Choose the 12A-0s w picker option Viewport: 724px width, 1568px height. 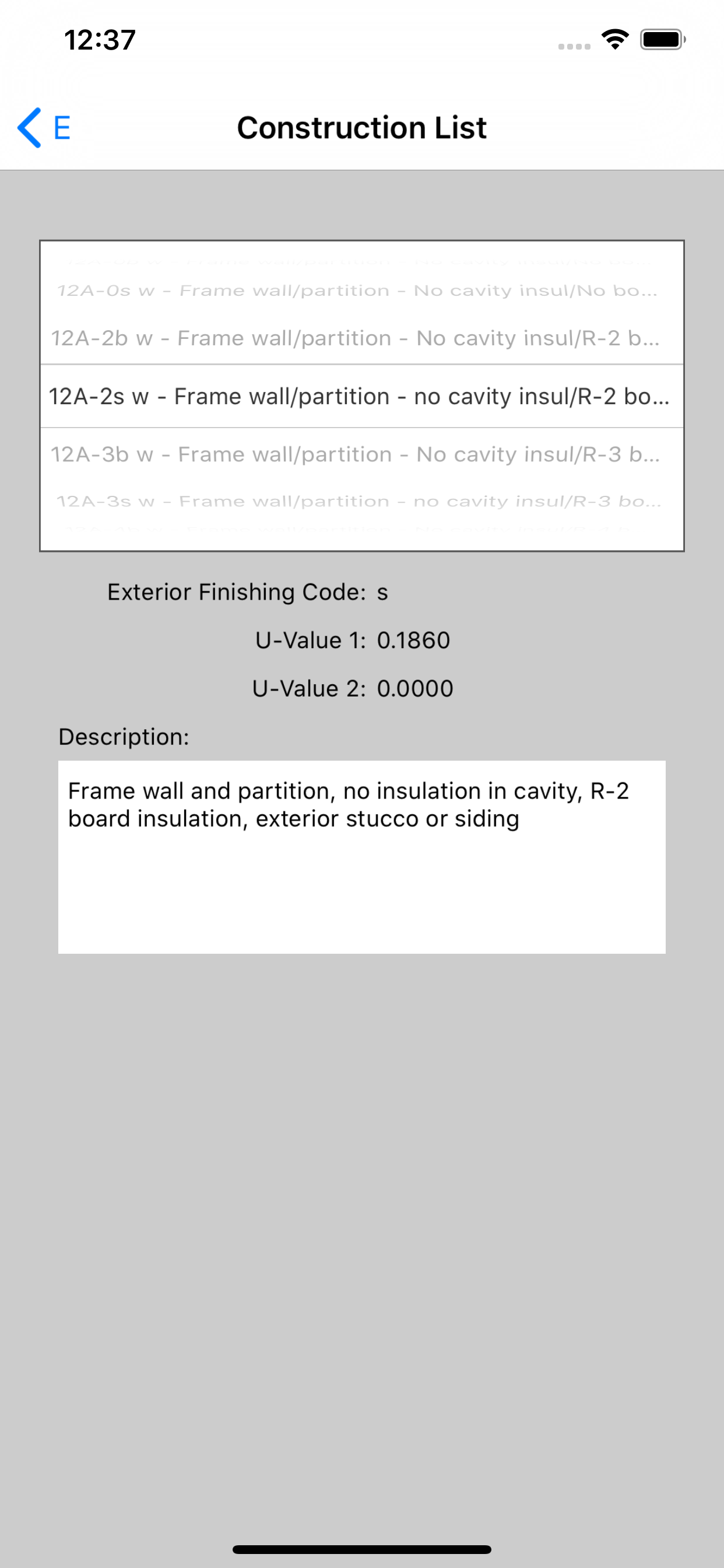click(361, 290)
